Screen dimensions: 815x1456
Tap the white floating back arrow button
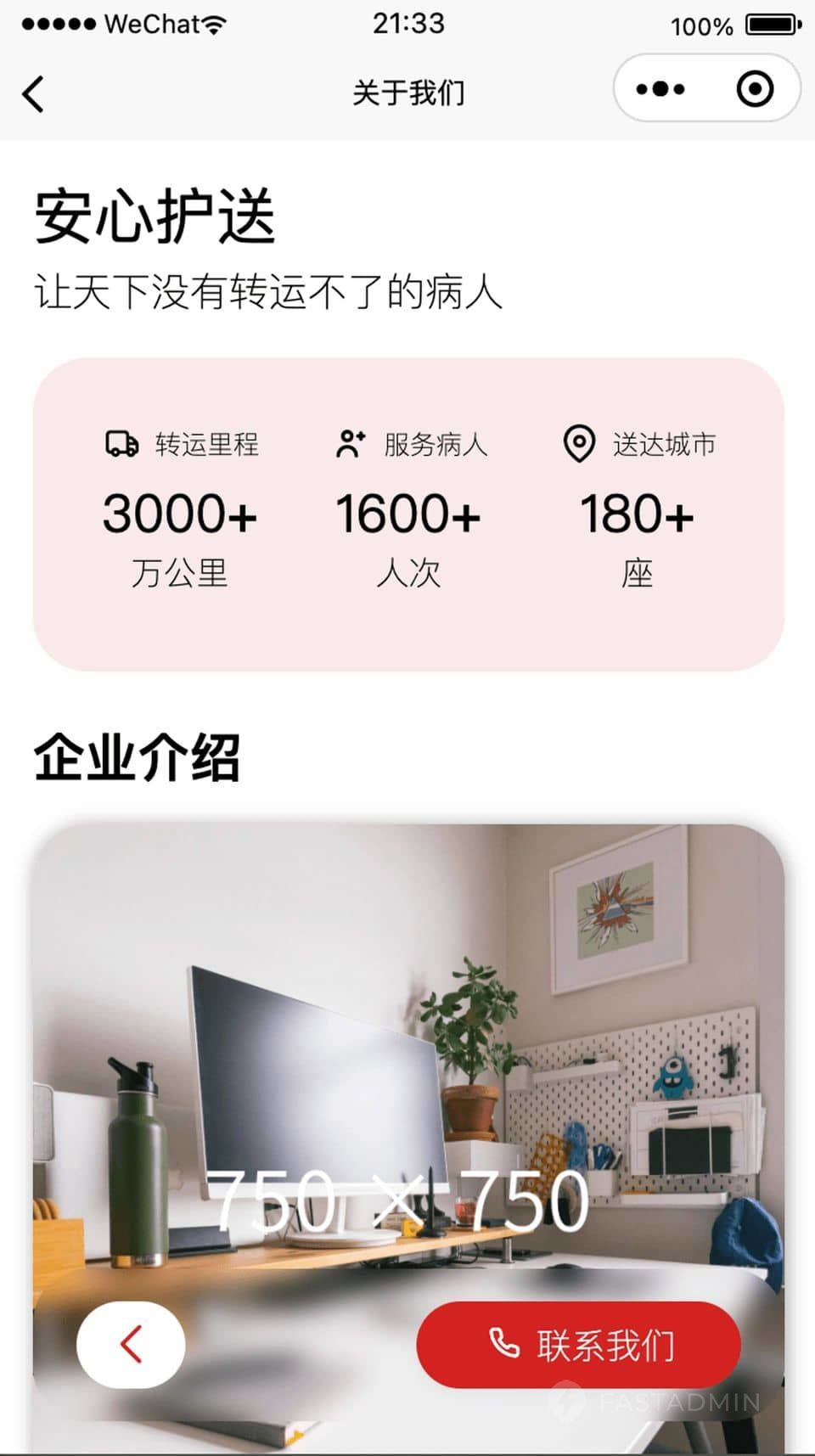[131, 1345]
